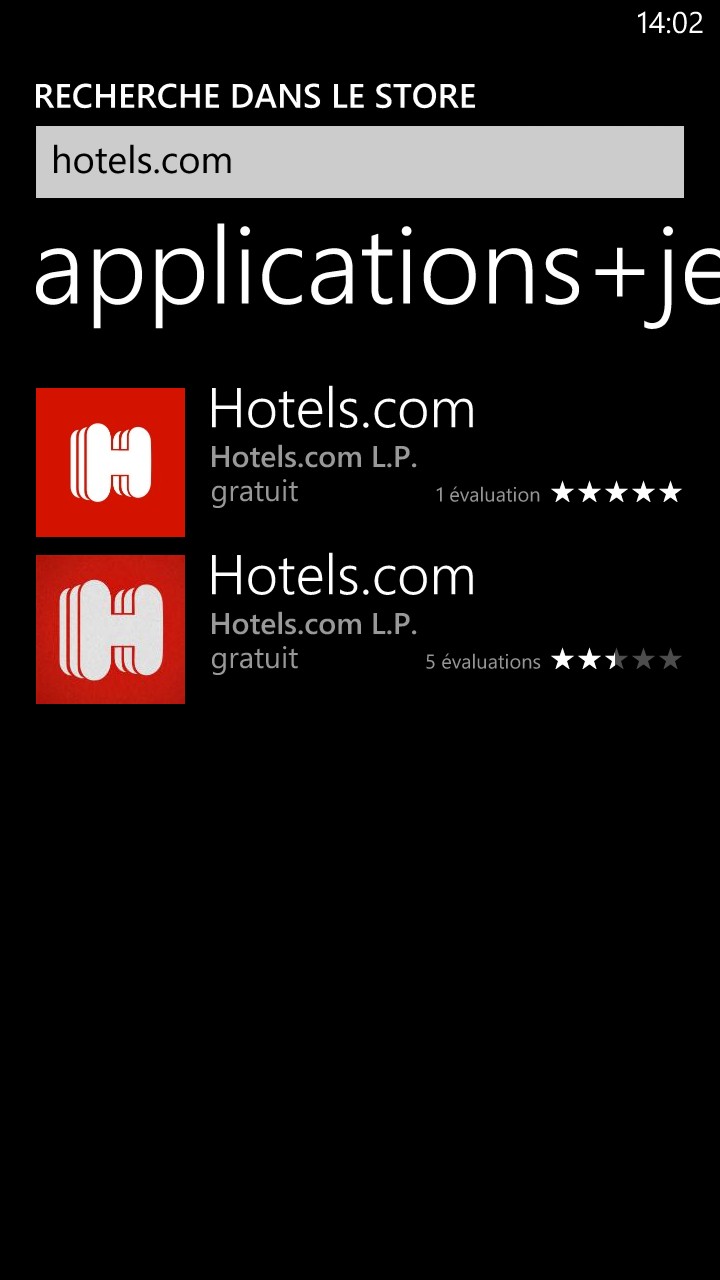Open the Hotels.com app with 5 évaluations
720x1280 pixels.
coord(360,629)
